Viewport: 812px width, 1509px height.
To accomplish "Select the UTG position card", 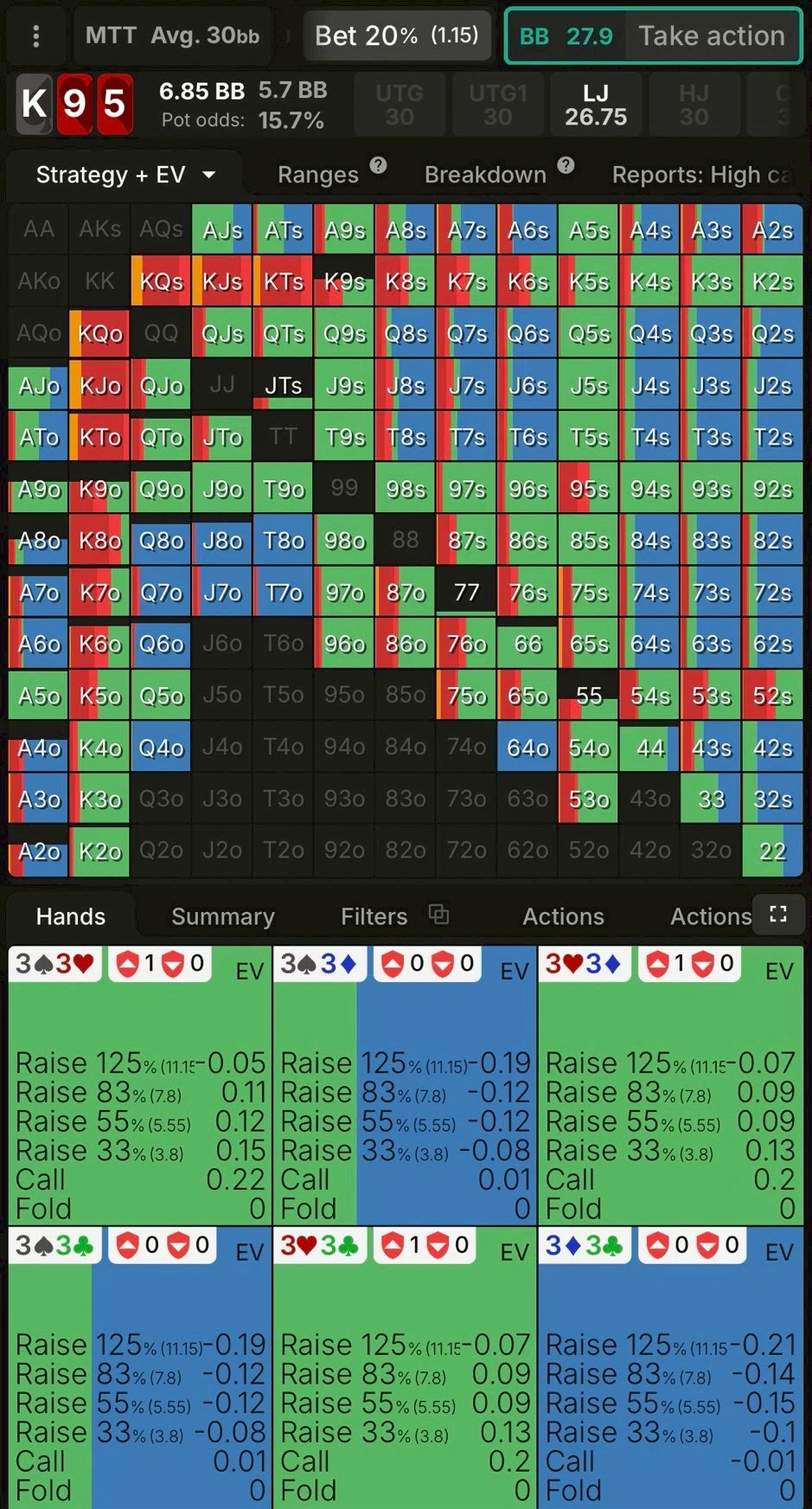I will pyautogui.click(x=400, y=105).
